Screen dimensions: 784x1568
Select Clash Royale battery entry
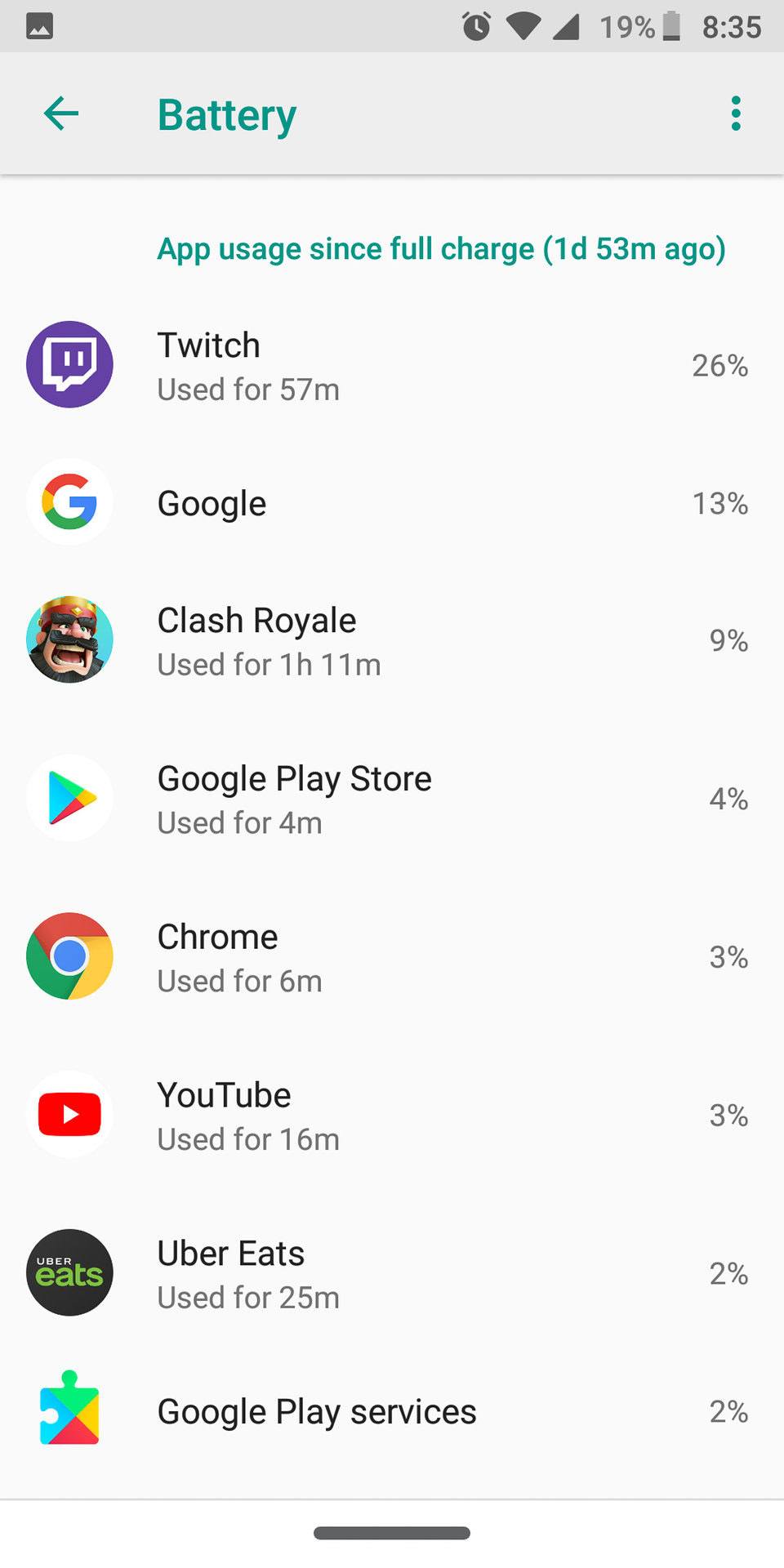point(392,640)
